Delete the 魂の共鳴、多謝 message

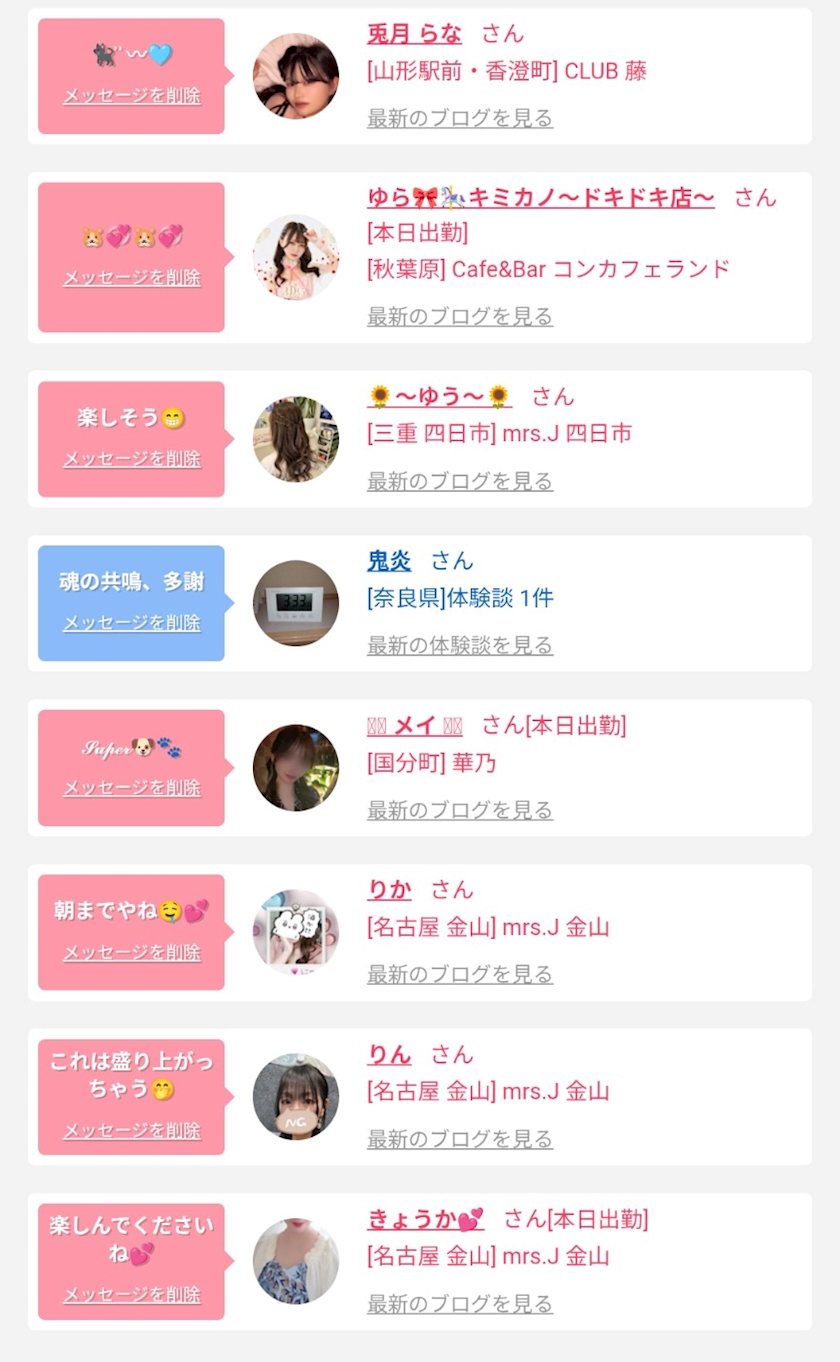coord(132,623)
